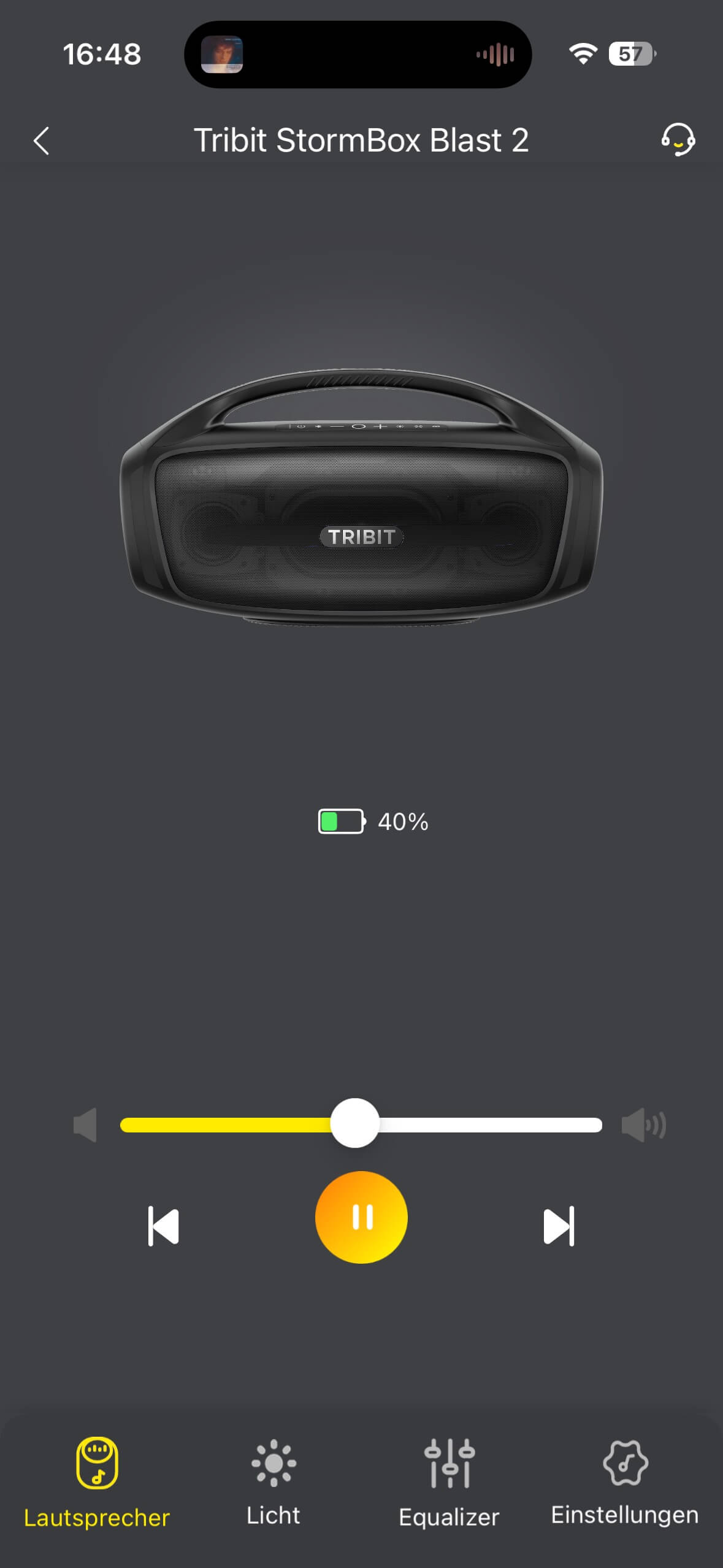The image size is (723, 1568).
Task: Pause the current playback
Action: (361, 1216)
